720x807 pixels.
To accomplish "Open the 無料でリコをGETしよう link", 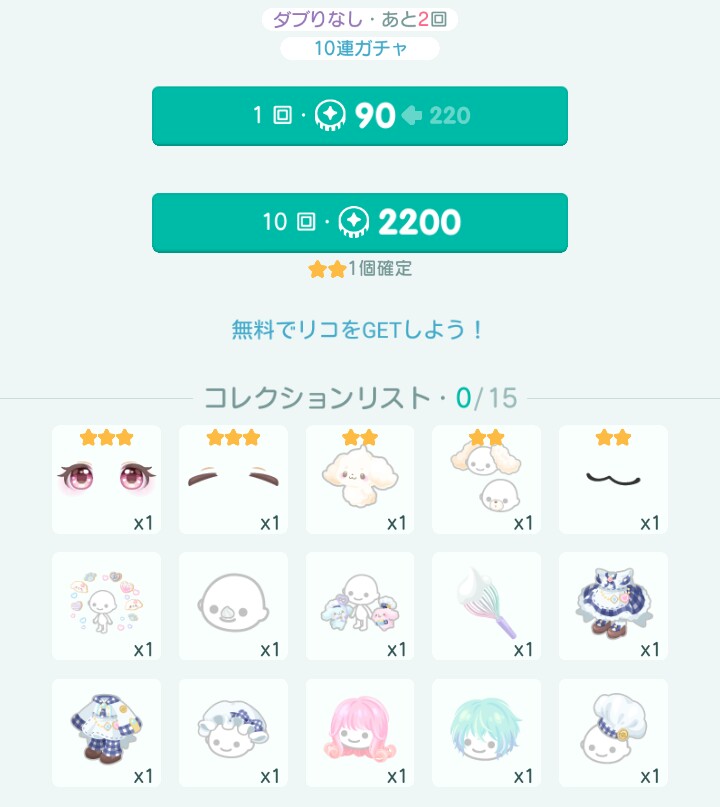I will point(358,329).
